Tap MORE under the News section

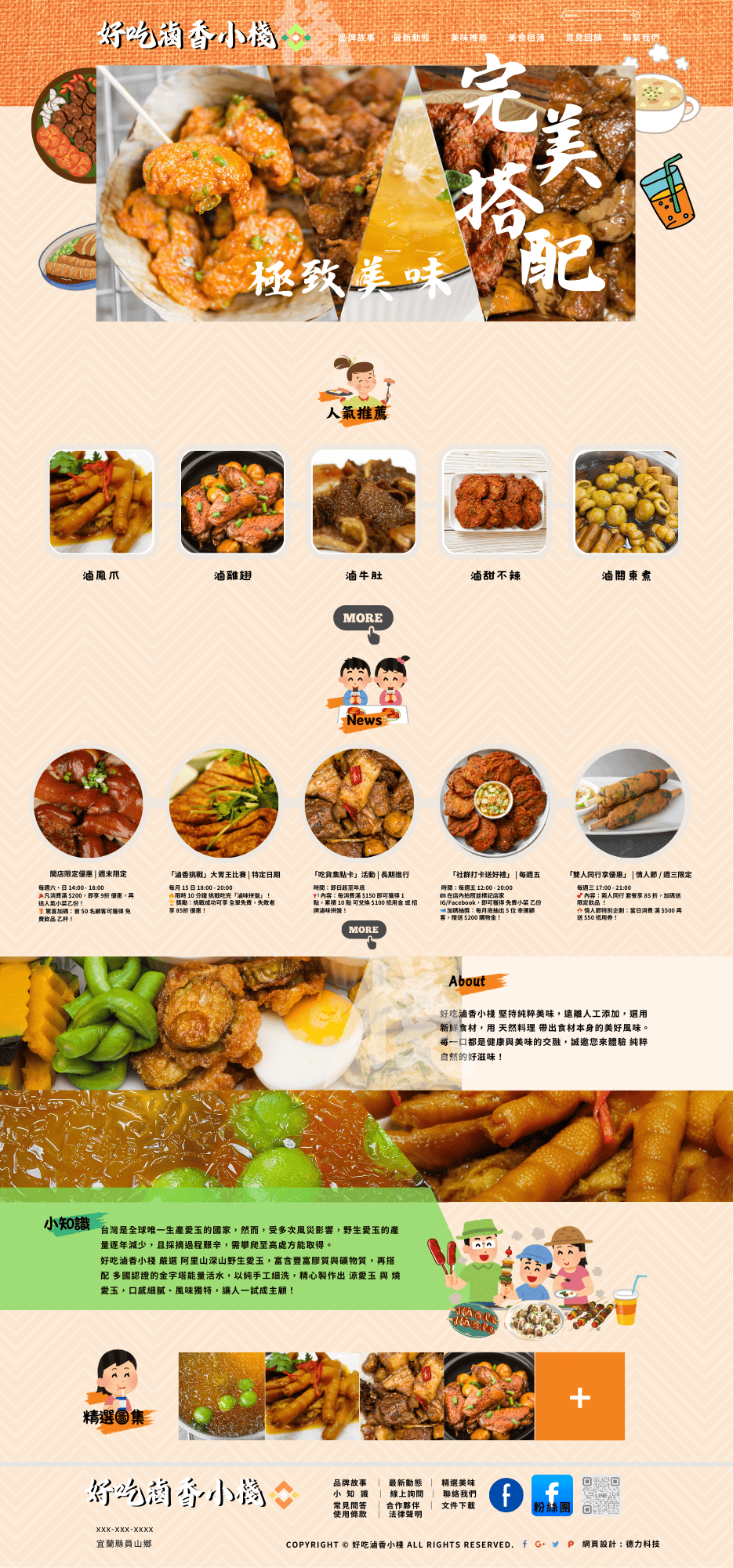[363, 930]
